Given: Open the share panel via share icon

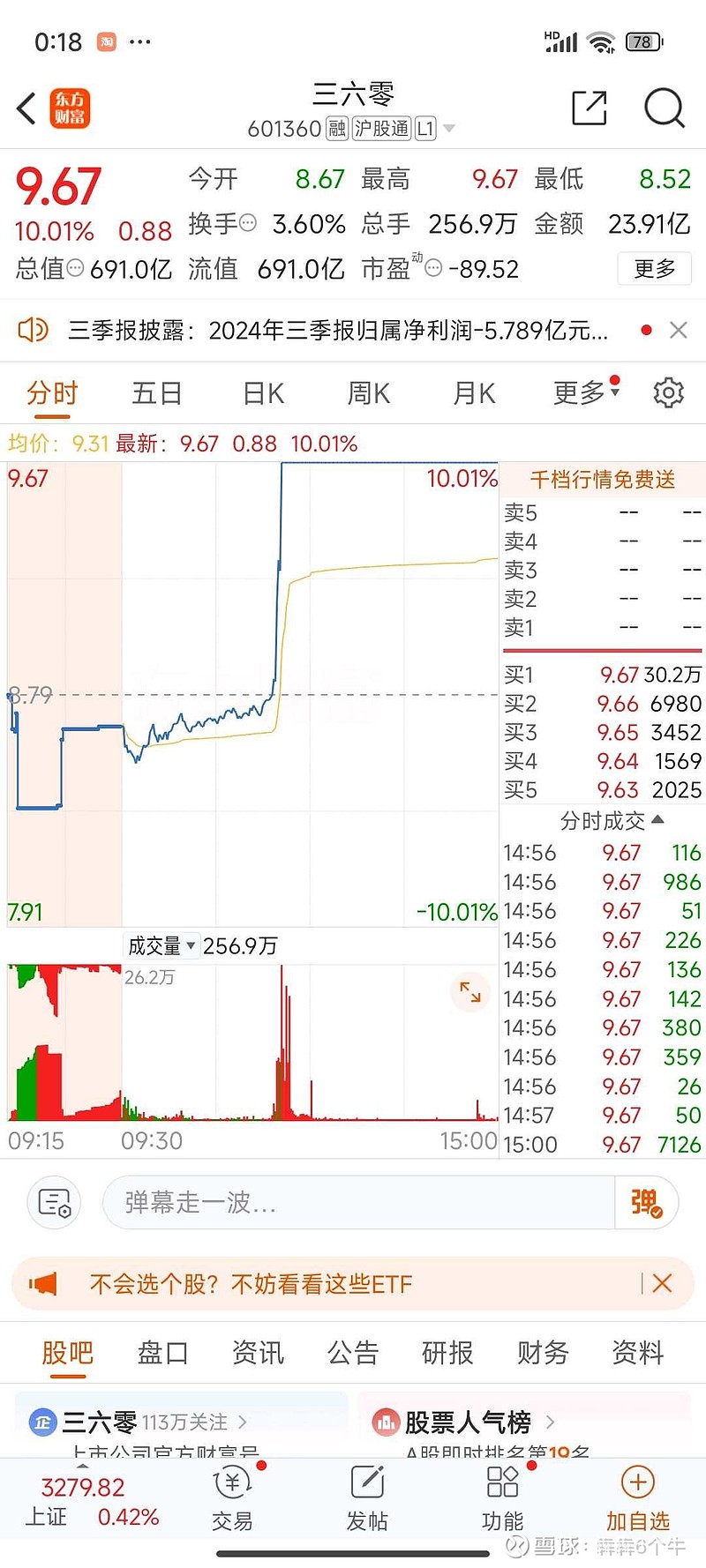Looking at the screenshot, I should click(x=589, y=108).
